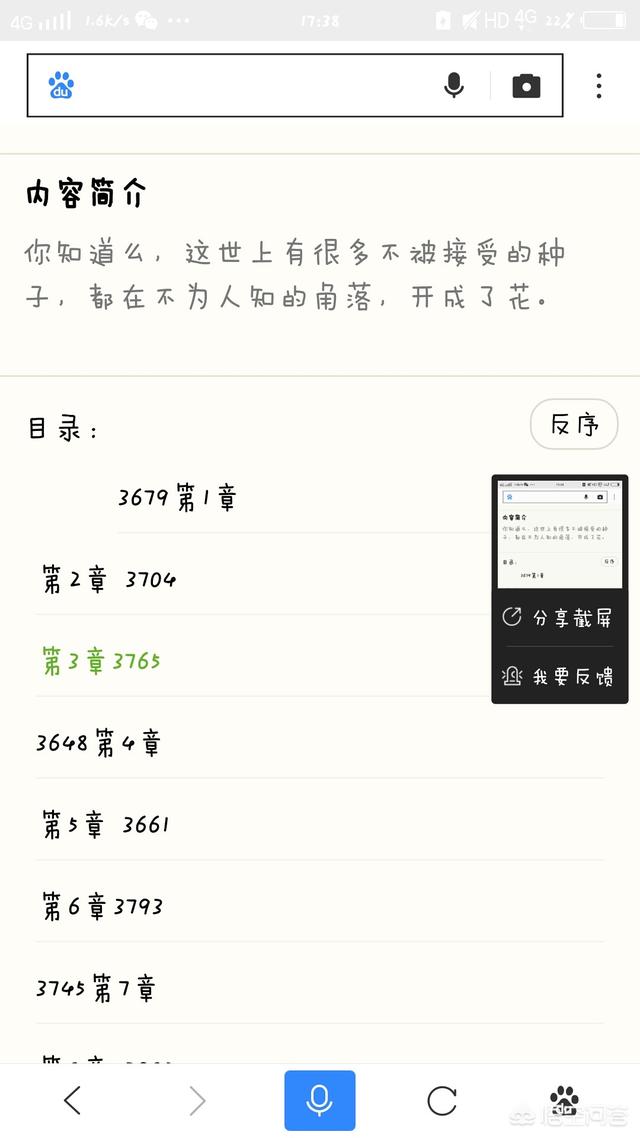Go forward with the bottom right arrow
The width and height of the screenshot is (640, 1138).
click(197, 1101)
